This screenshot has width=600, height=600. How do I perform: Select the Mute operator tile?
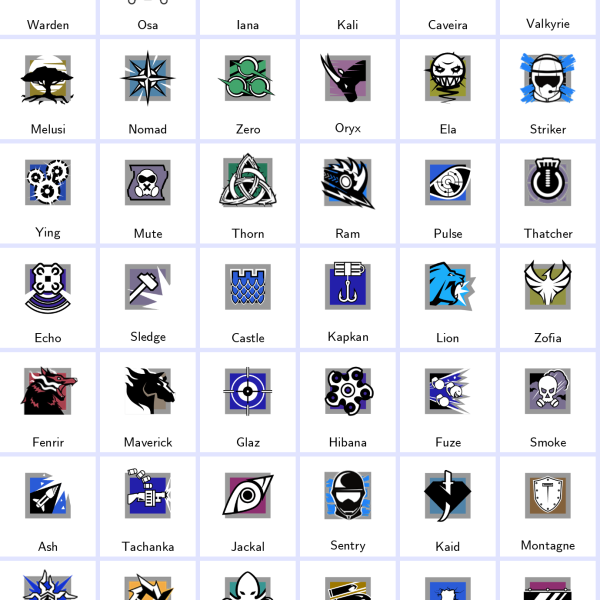click(x=148, y=194)
